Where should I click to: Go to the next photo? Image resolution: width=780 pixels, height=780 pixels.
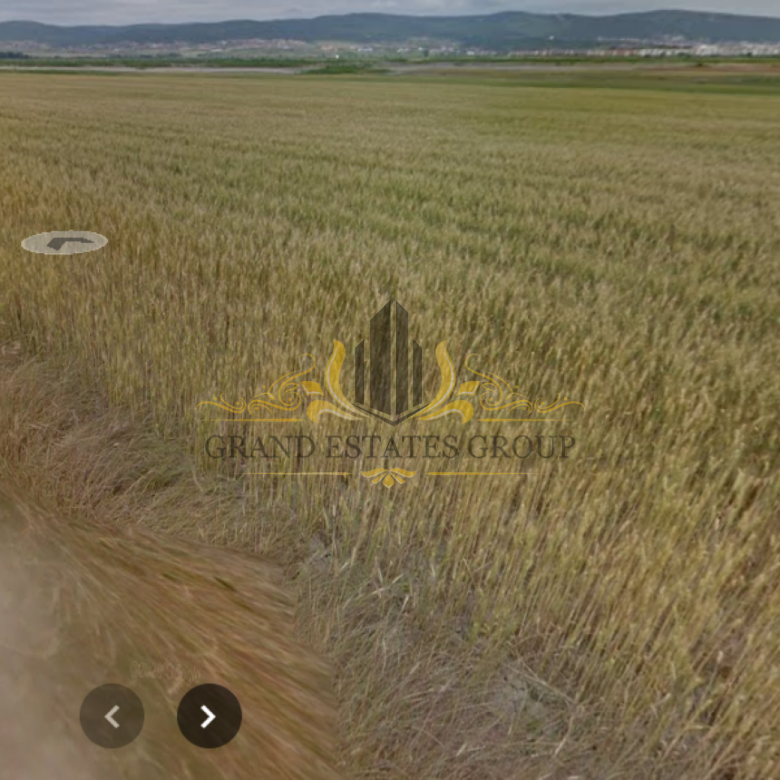click(x=209, y=716)
